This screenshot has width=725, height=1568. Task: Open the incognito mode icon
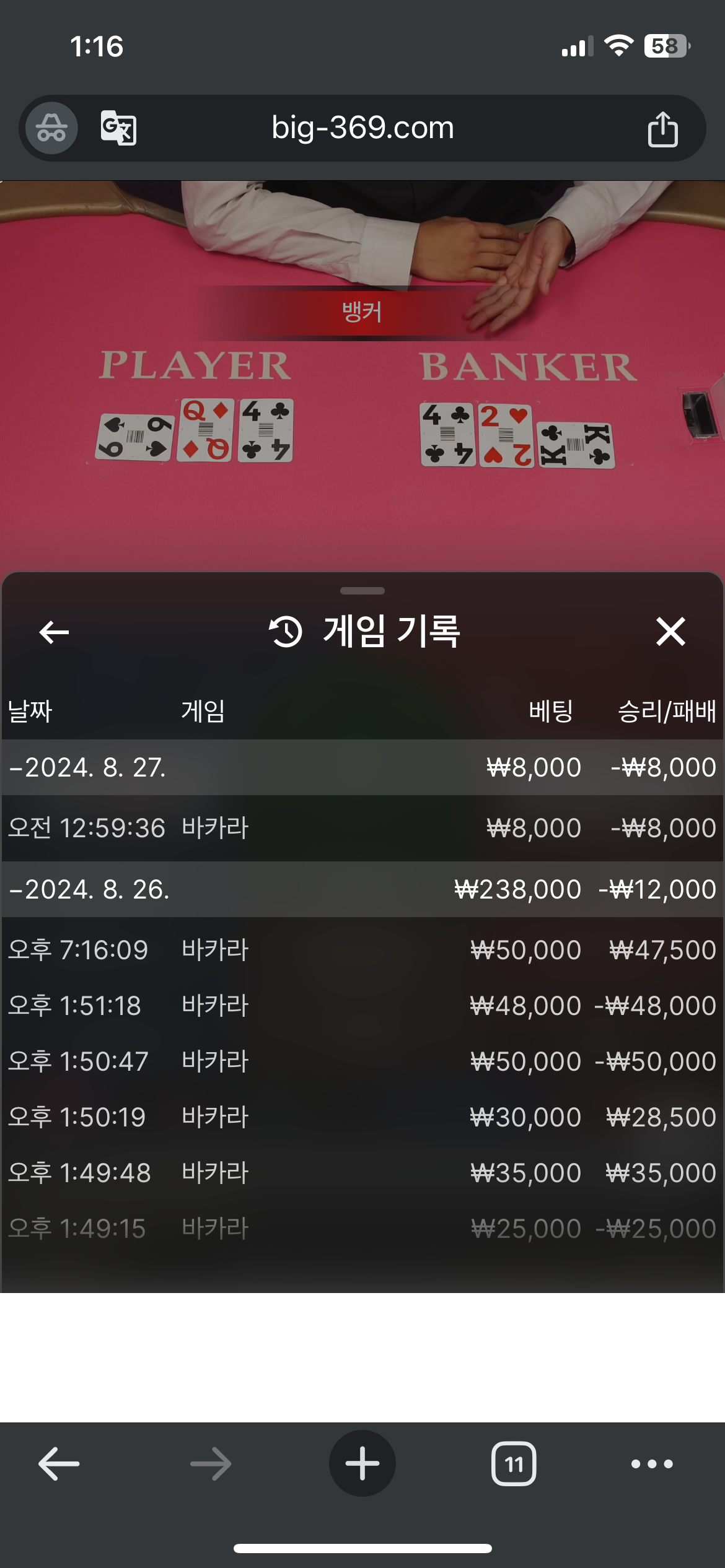pos(51,128)
